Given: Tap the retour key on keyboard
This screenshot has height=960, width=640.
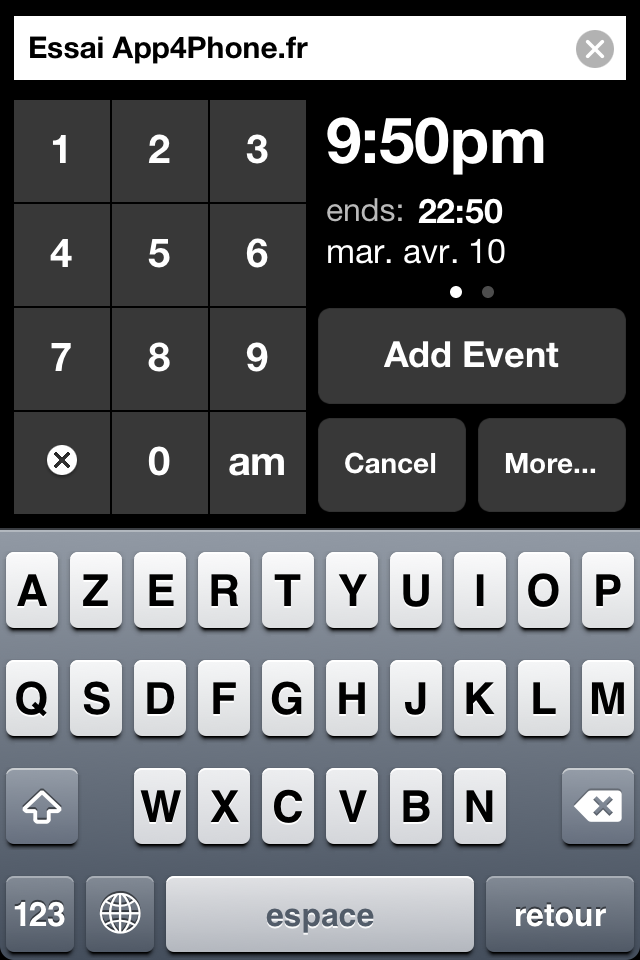Looking at the screenshot, I should tap(560, 914).
